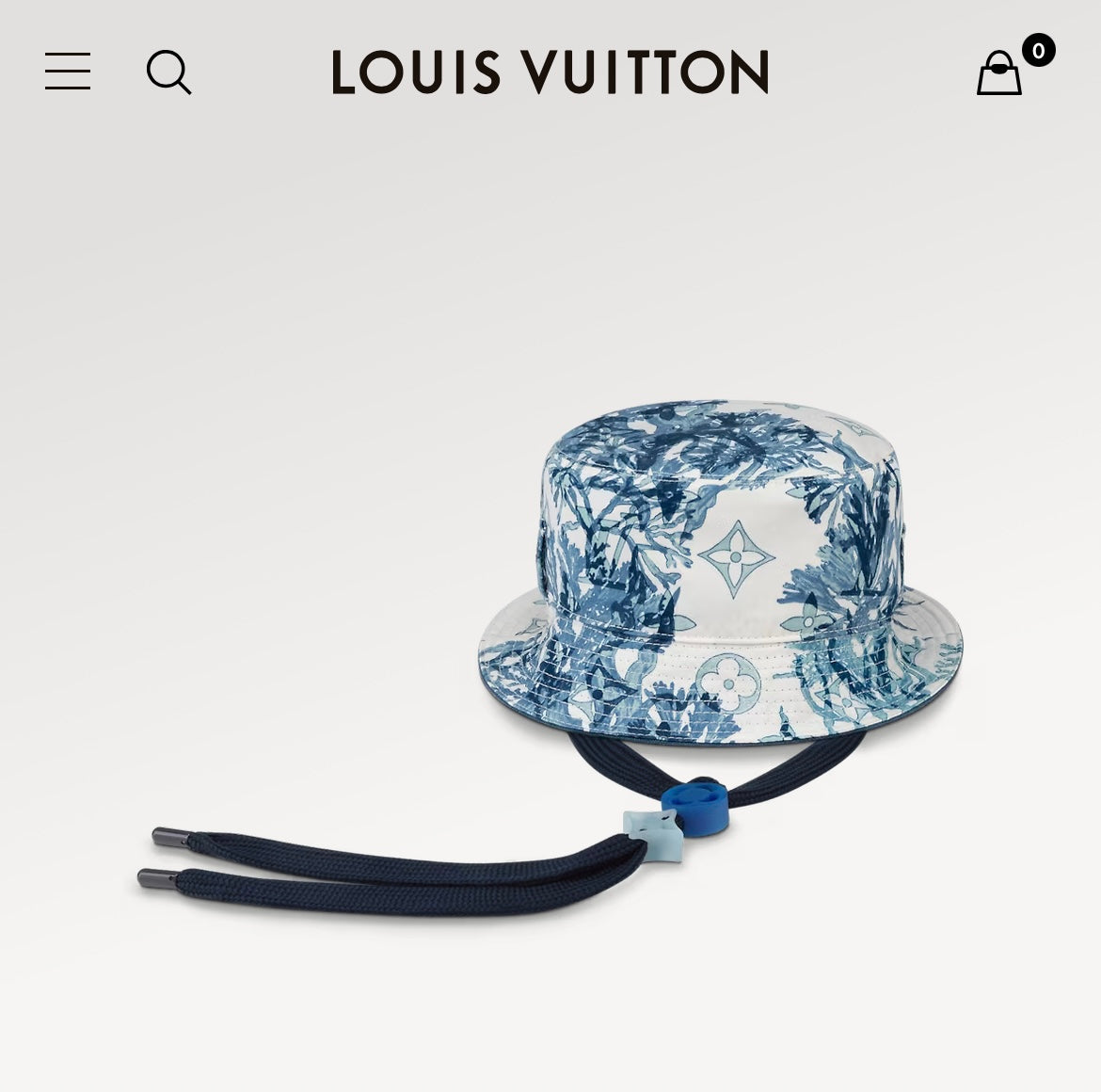The image size is (1101, 1092).
Task: Open the hamburger menu
Action: [x=68, y=72]
